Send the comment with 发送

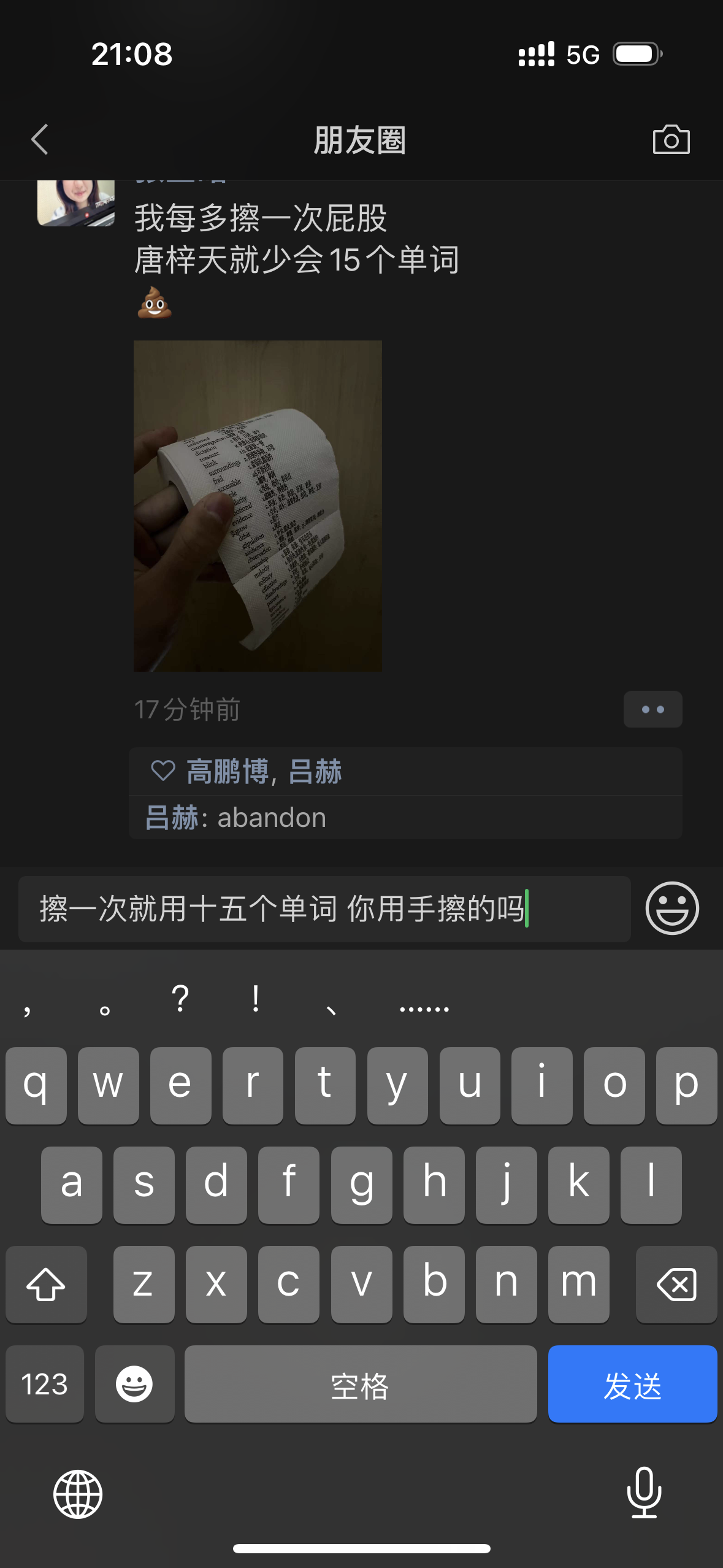632,1384
